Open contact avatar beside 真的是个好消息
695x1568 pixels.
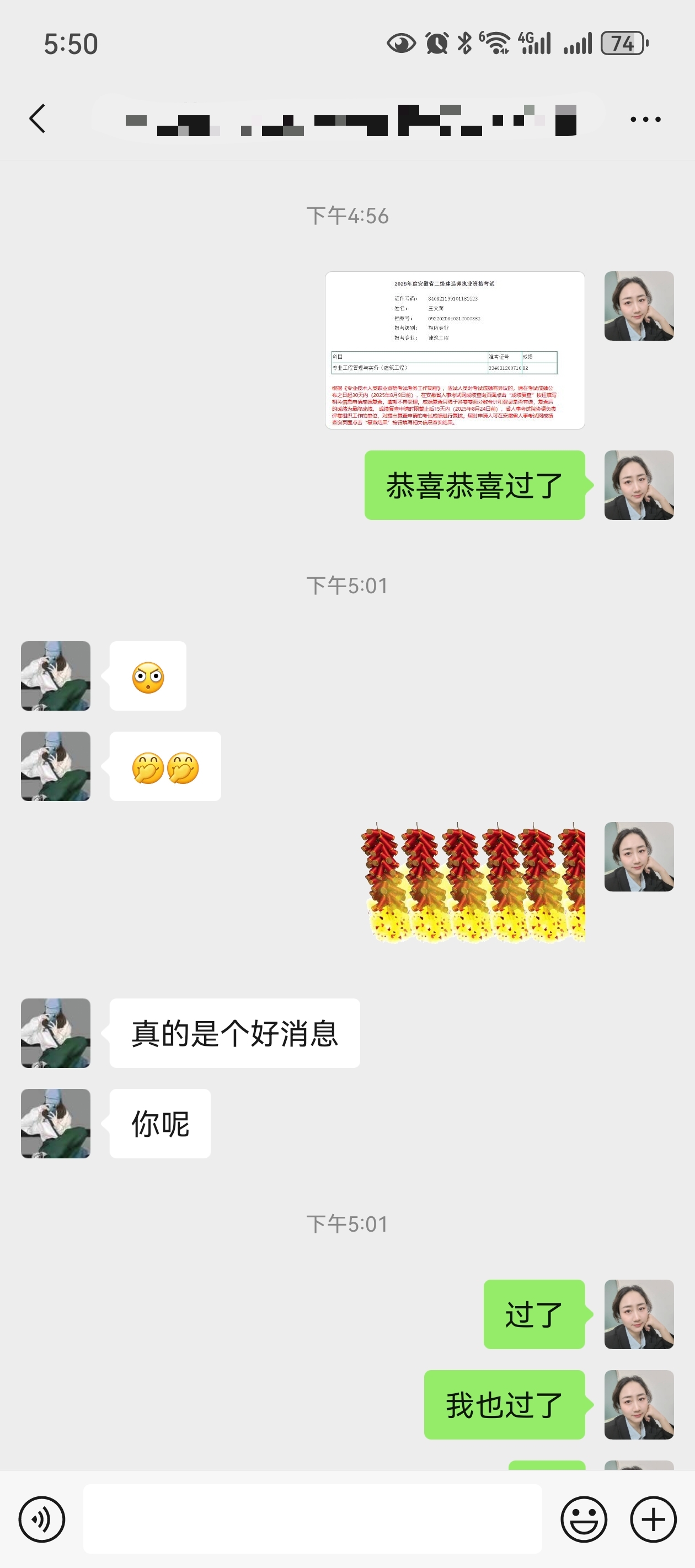(x=55, y=1033)
